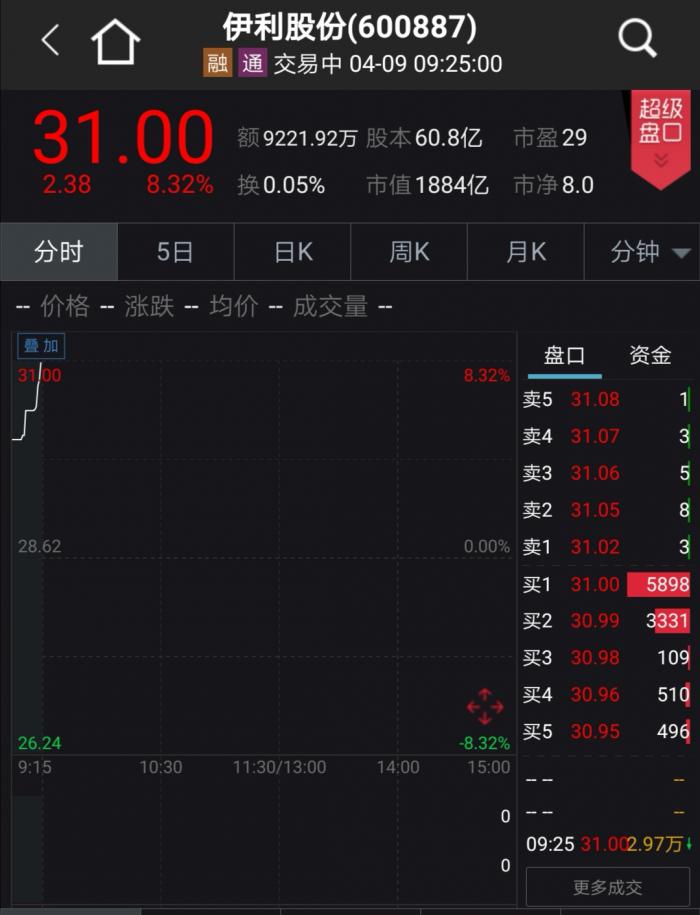Expand the 分钟 dropdown
Viewport: 700px width, 915px height.
(x=650, y=252)
